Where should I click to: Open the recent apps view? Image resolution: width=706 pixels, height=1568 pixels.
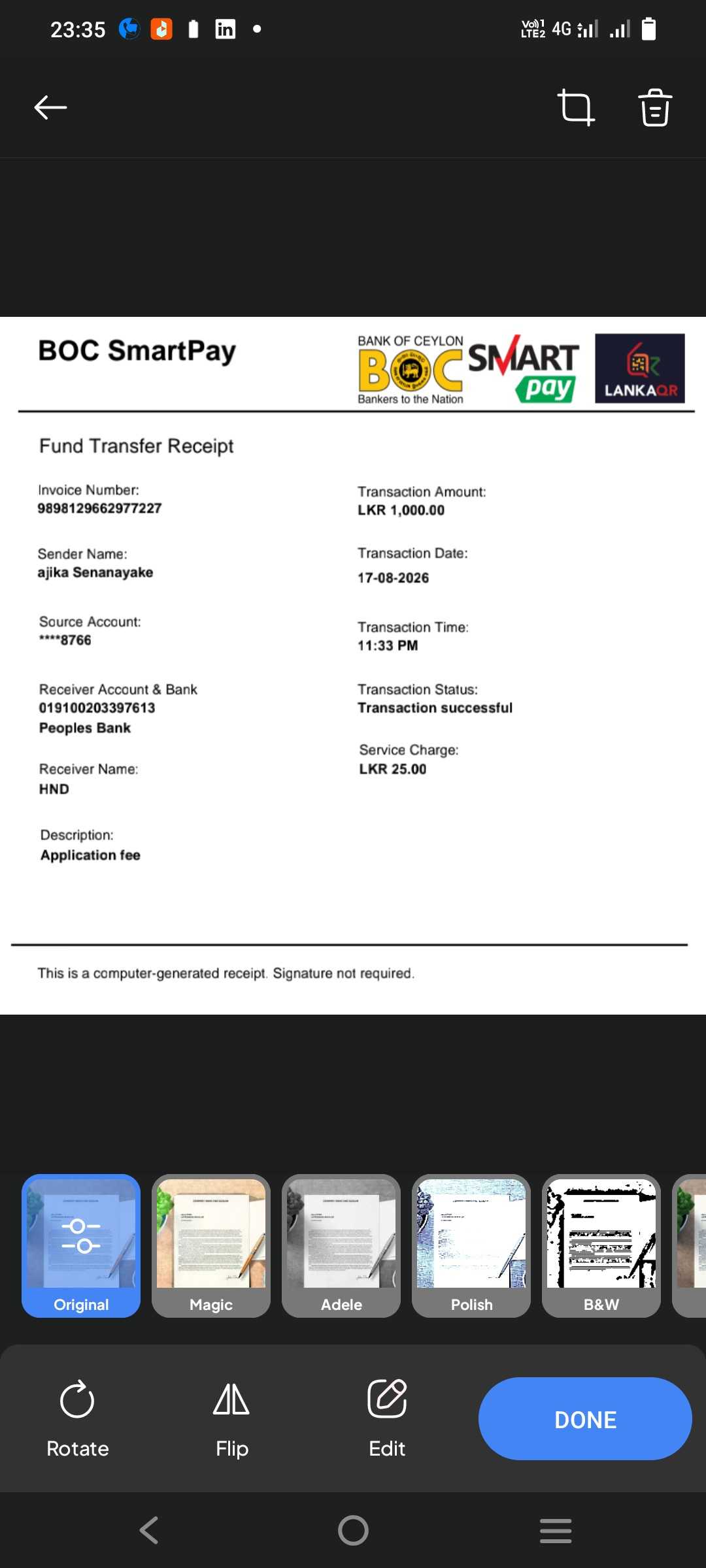click(x=556, y=1530)
